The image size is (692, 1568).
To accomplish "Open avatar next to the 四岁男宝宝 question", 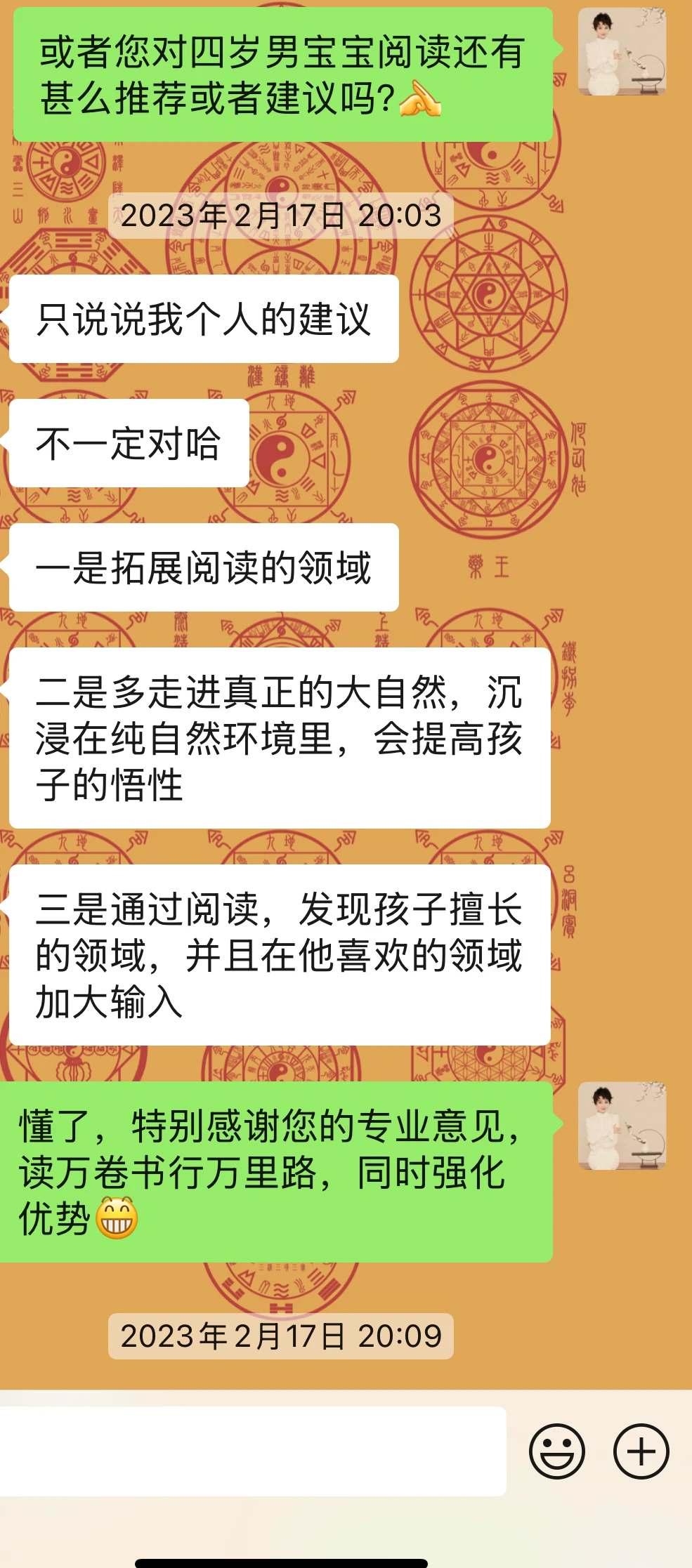I will coord(622,51).
